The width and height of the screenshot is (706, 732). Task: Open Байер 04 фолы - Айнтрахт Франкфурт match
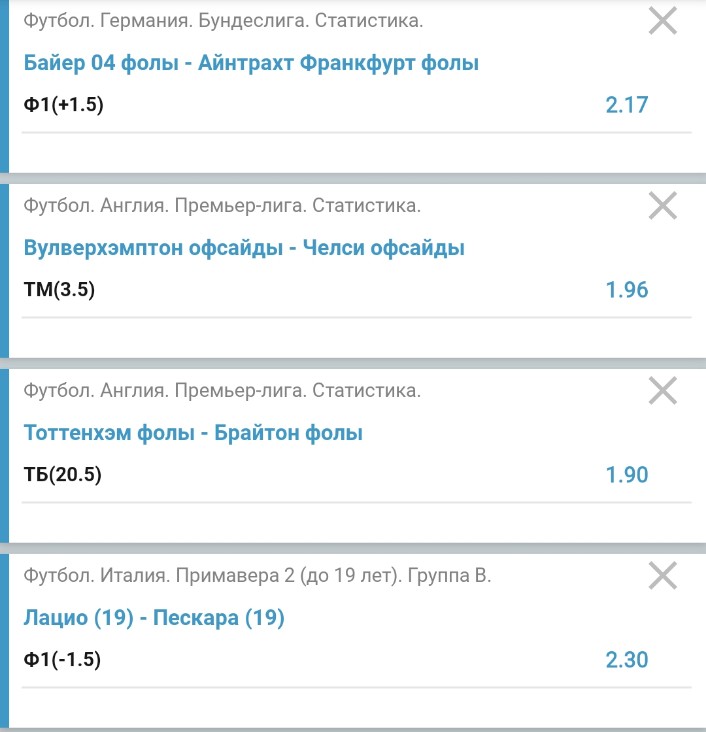(251, 63)
